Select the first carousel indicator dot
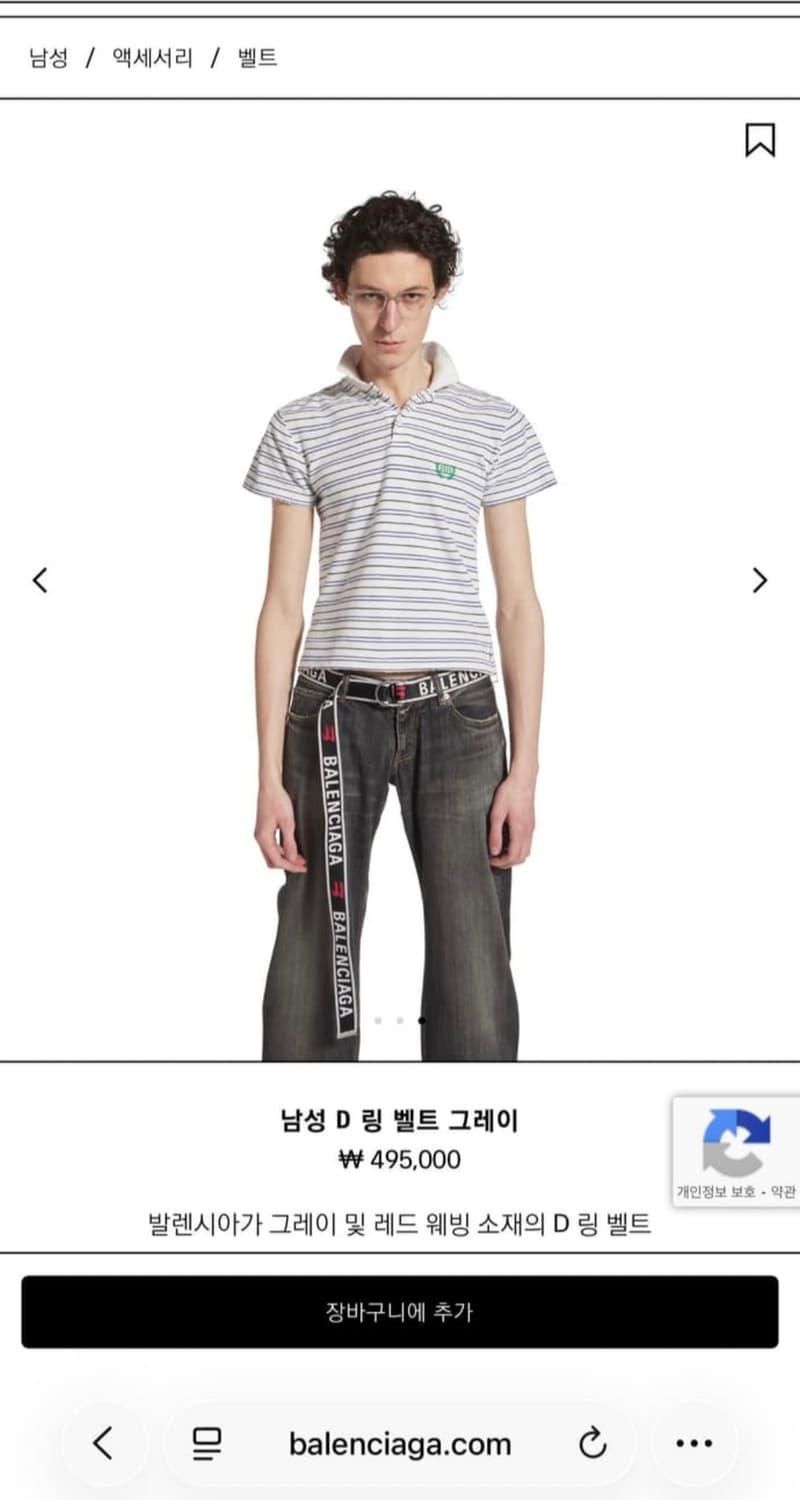 coord(377,1021)
